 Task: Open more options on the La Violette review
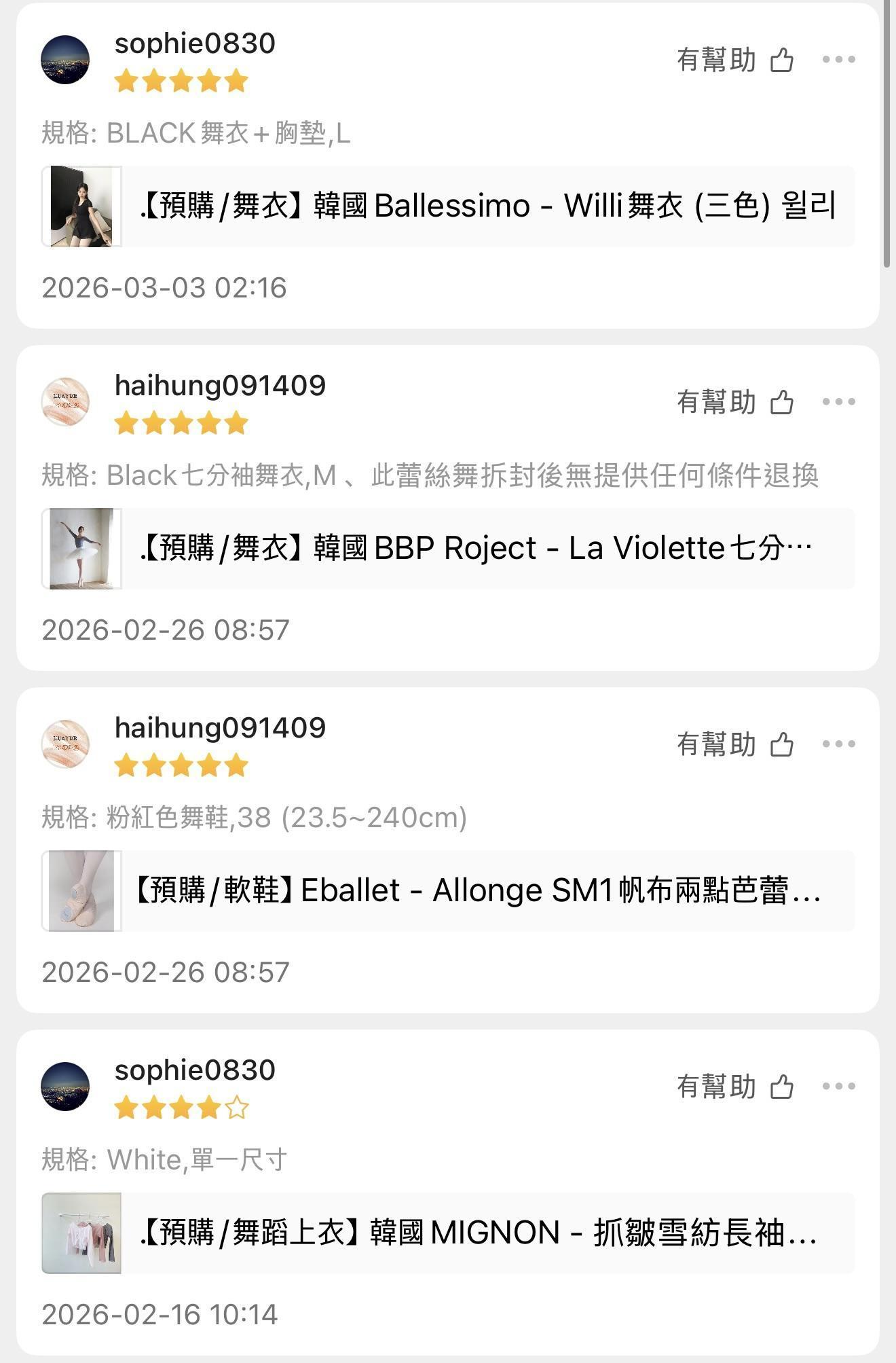(x=838, y=402)
